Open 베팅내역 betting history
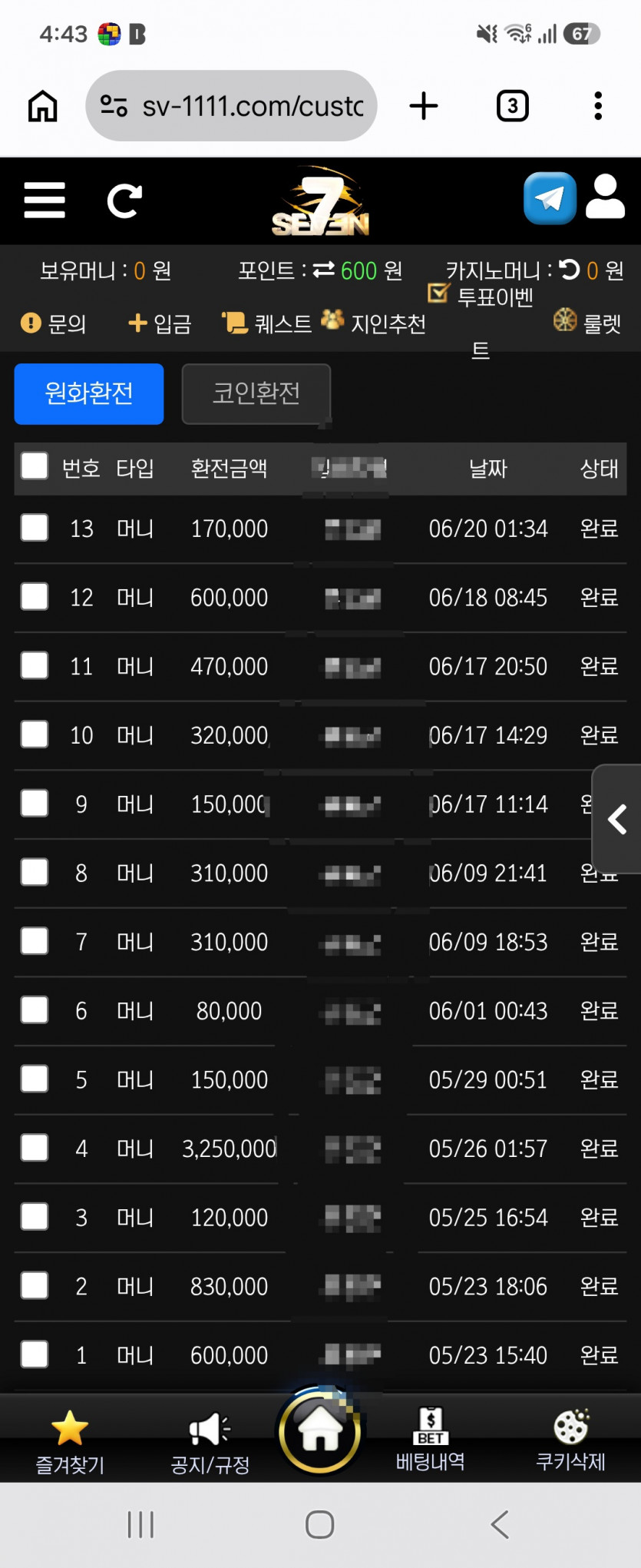Viewport: 641px width, 1568px height. pos(431,1440)
